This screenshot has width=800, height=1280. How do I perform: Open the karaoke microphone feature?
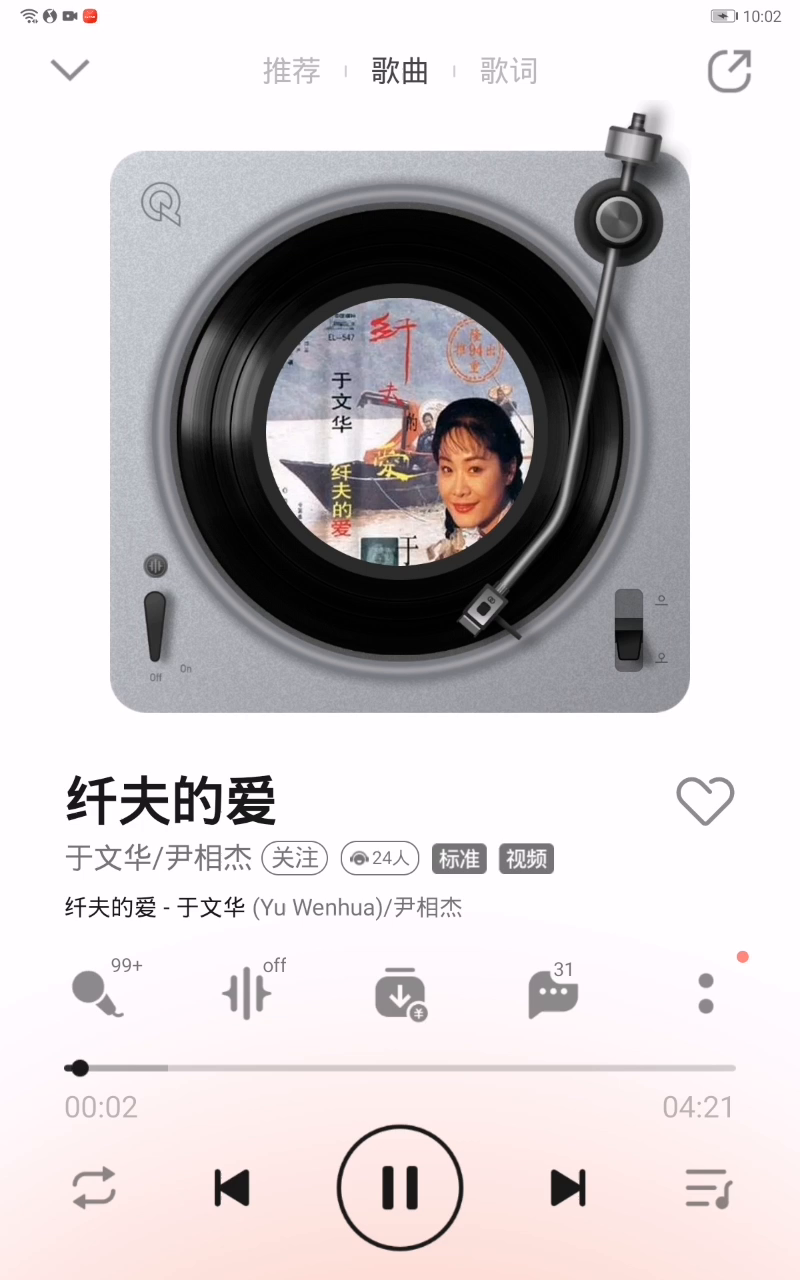tap(98, 993)
